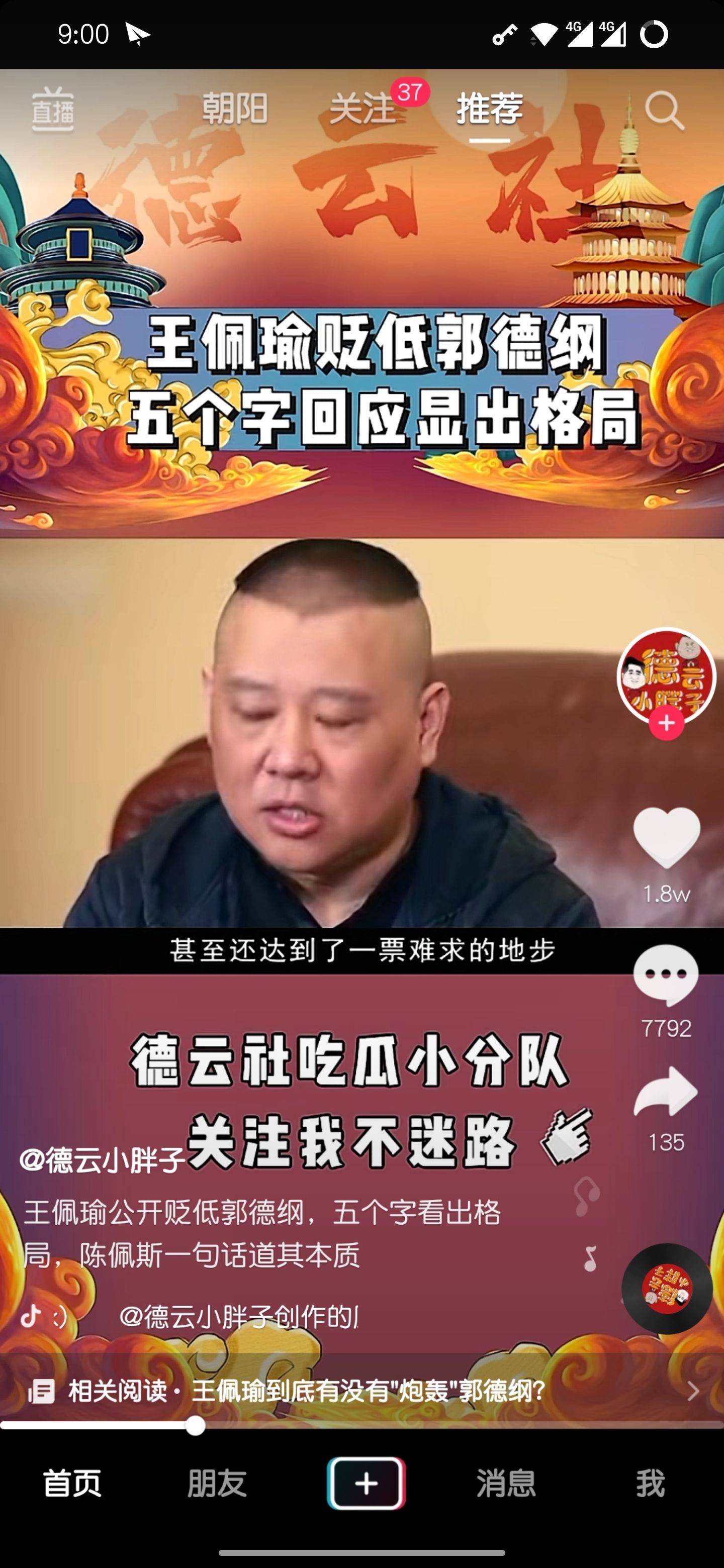Tap the @德云小胖子 username

(x=102, y=1160)
